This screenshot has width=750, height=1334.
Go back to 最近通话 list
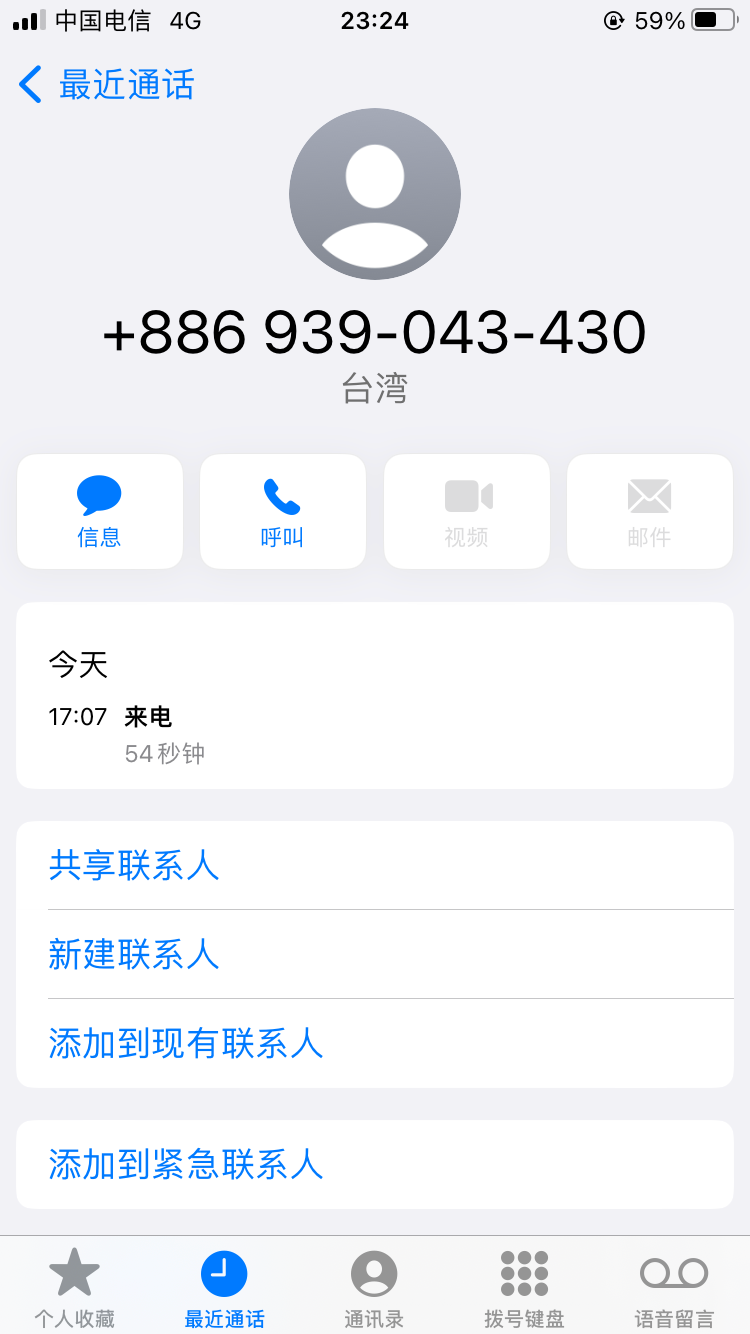[x=106, y=85]
